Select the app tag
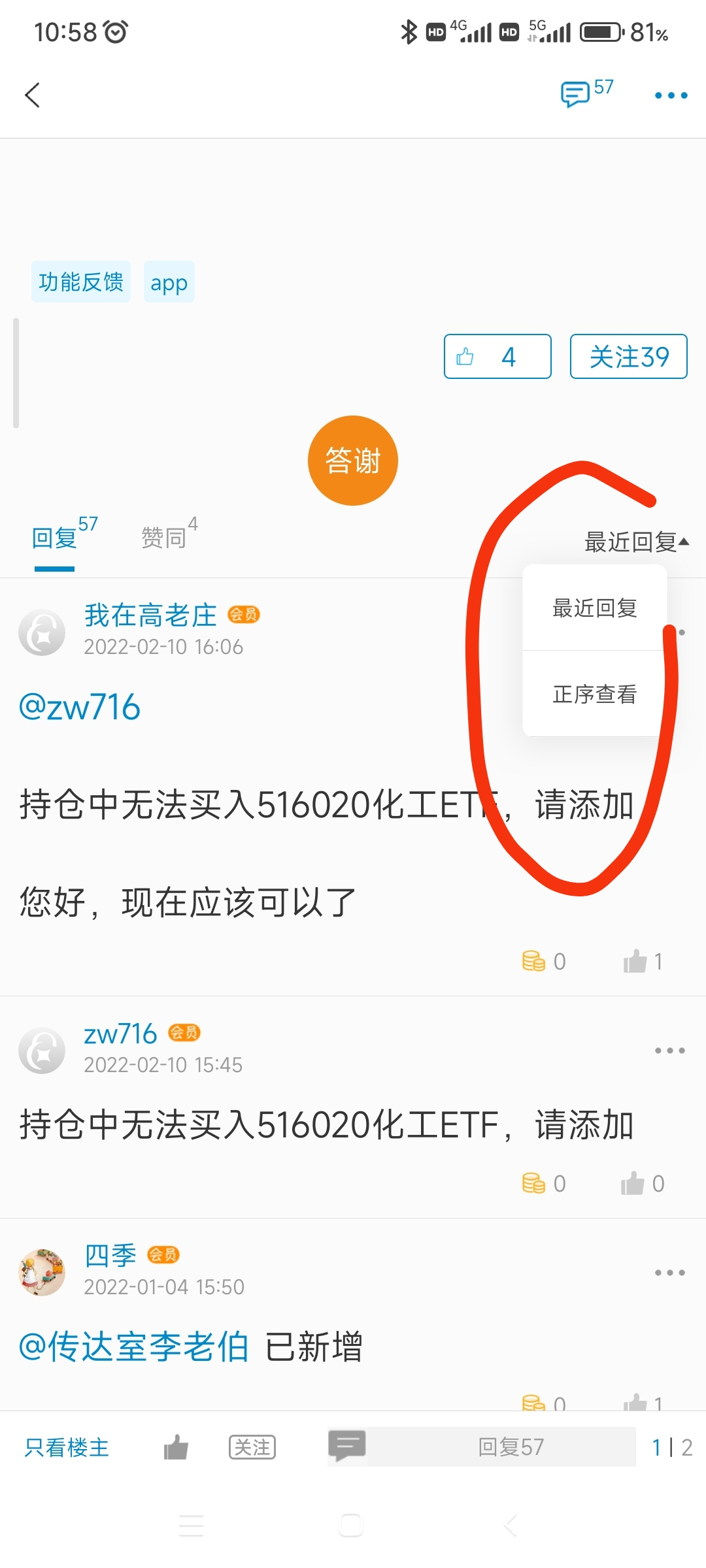Screen dimensions: 706x1568 [169, 282]
